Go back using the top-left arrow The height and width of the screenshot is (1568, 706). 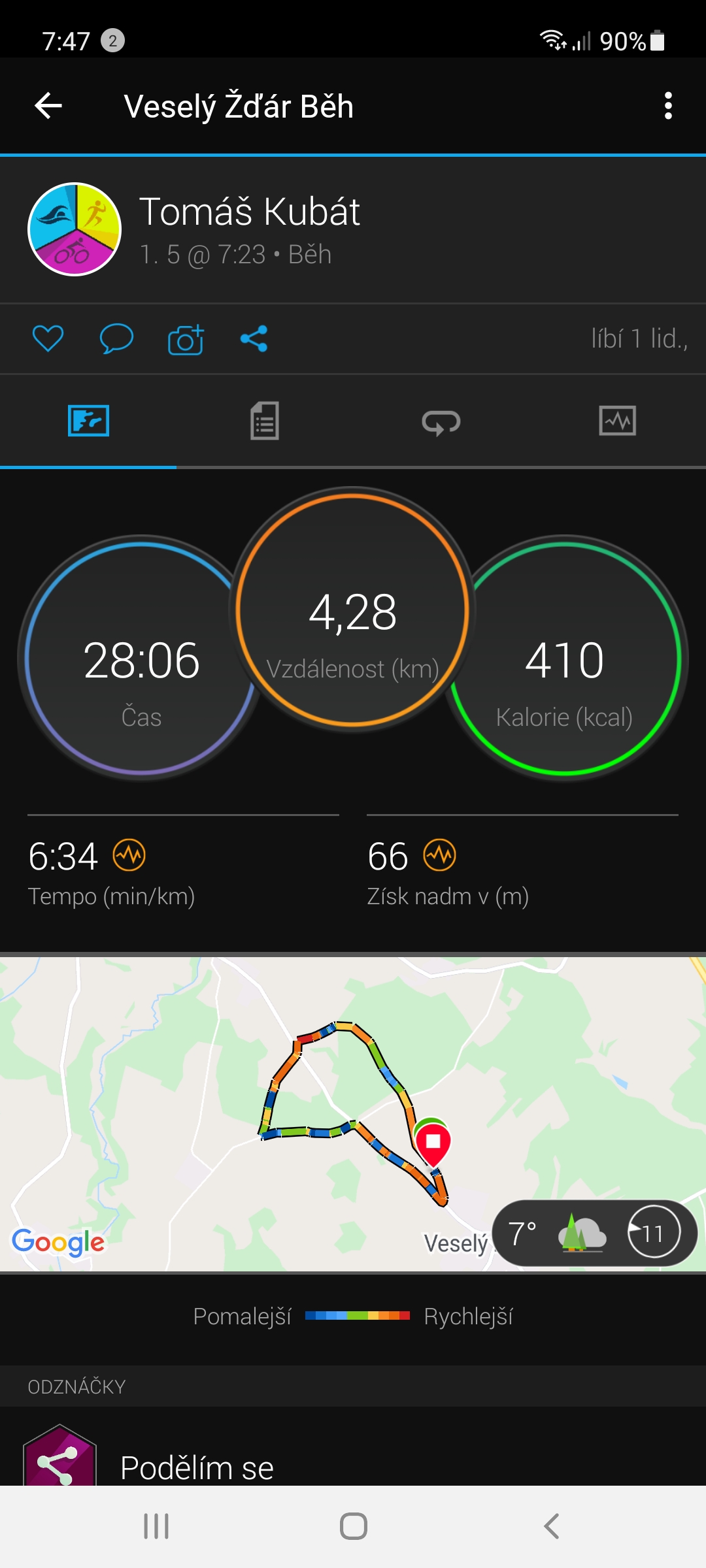[48, 106]
